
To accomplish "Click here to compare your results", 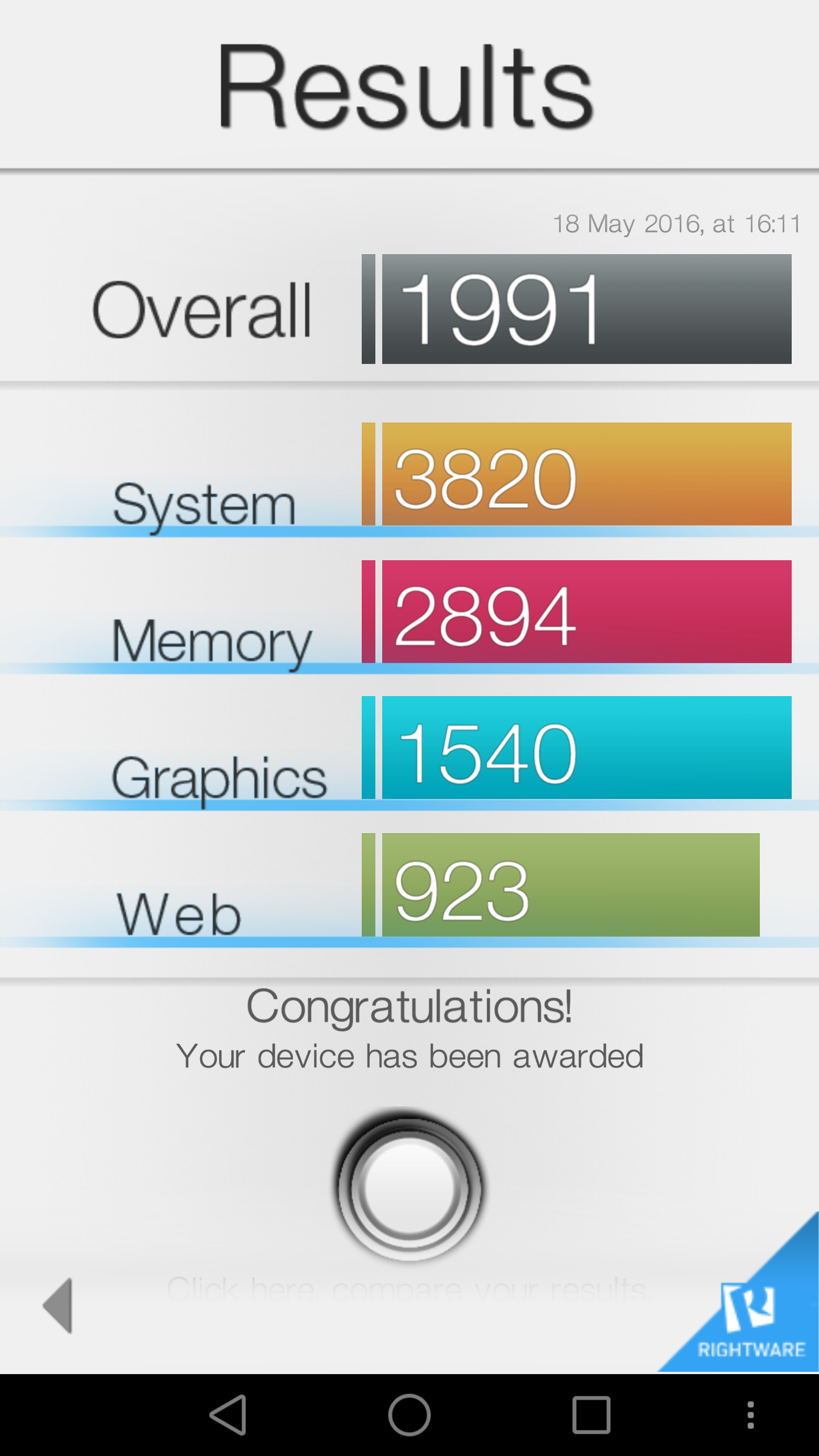I will pos(407,1288).
